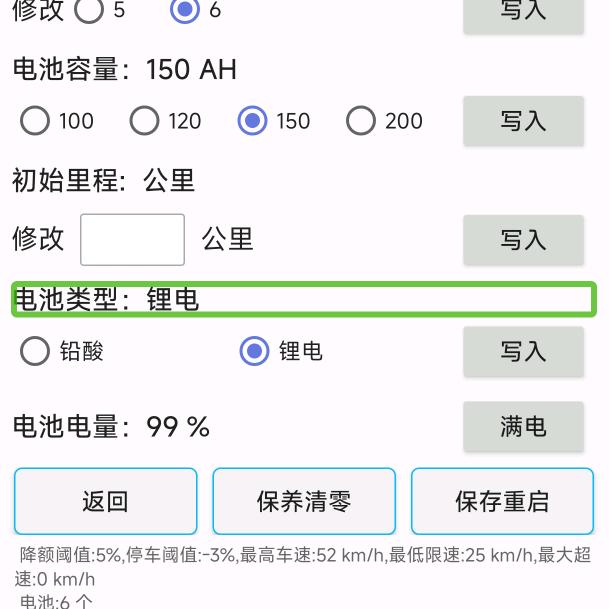Focus the initial mileage 公里 input field
The image size is (609, 609).
pyautogui.click(x=132, y=240)
